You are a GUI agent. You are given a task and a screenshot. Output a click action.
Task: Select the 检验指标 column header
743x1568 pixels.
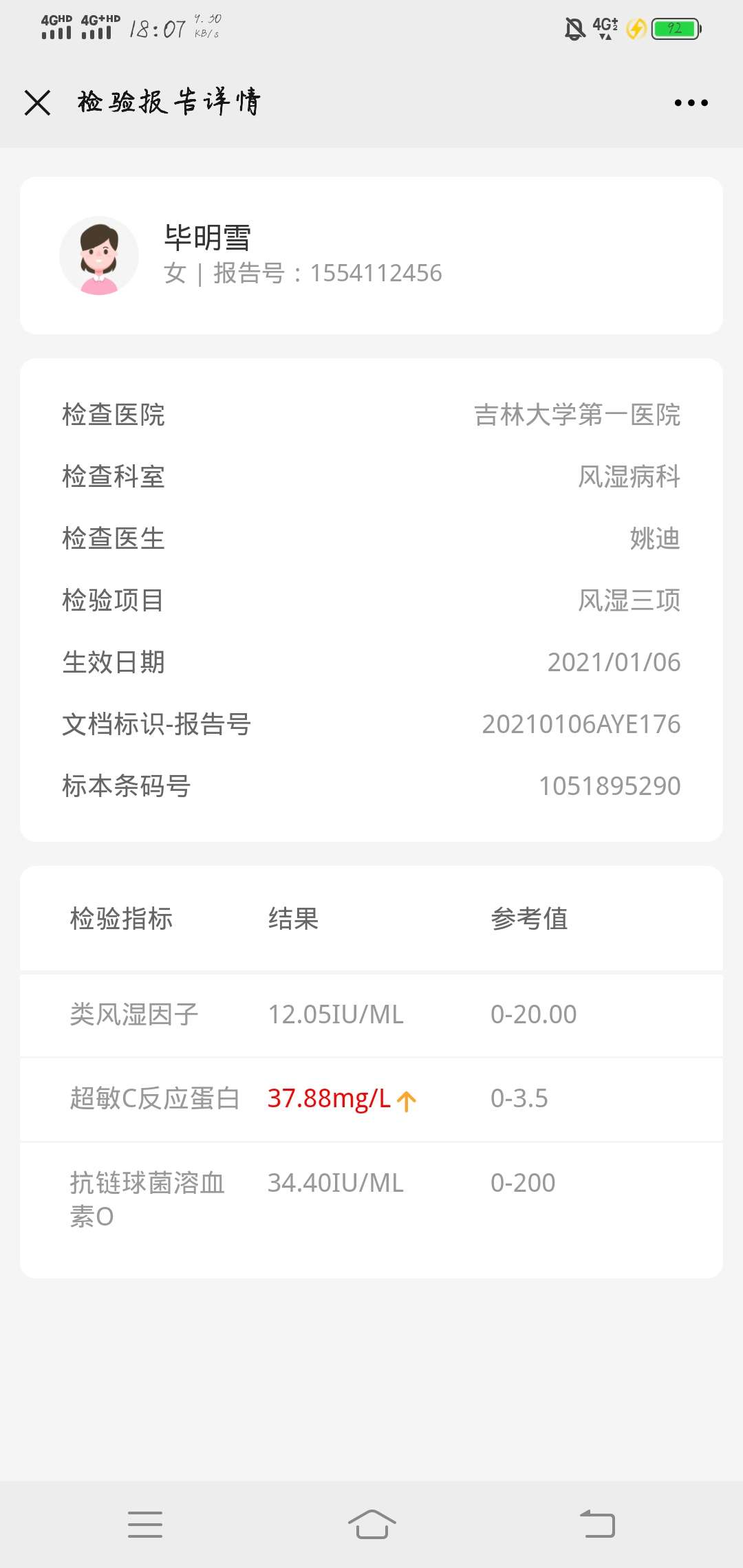coord(124,919)
